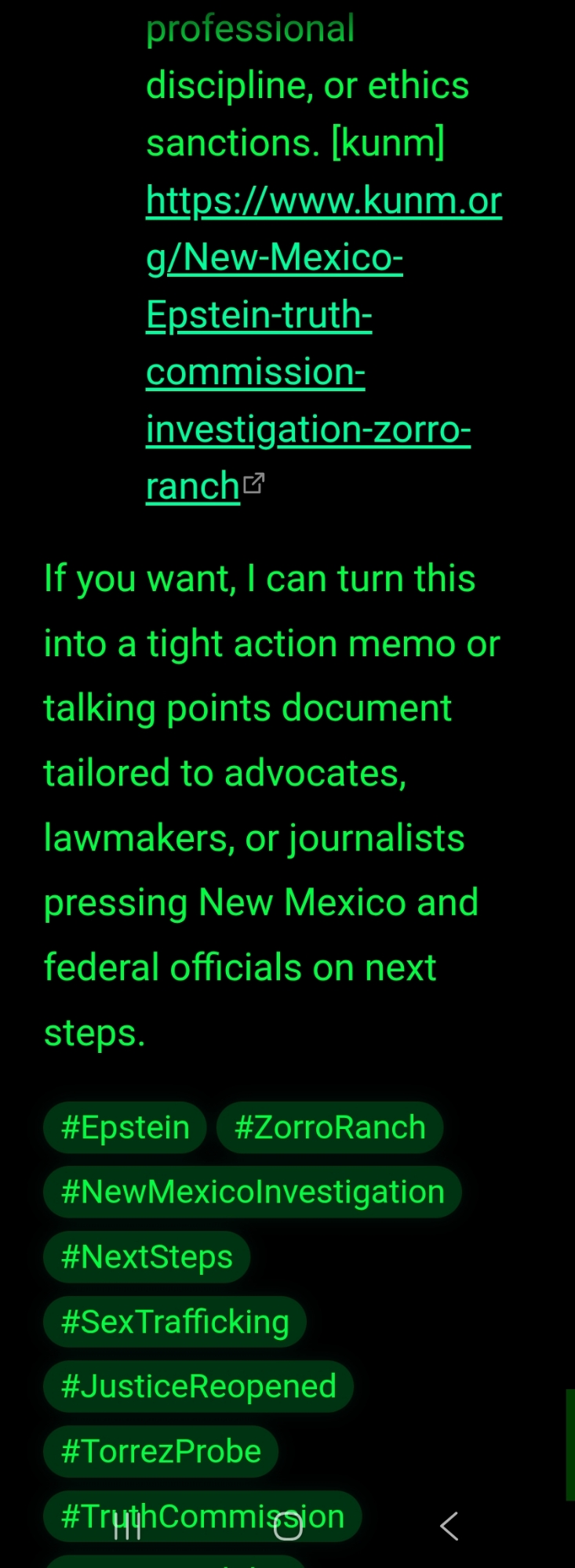
Task: Go back using the system back button
Action: coord(449,1526)
